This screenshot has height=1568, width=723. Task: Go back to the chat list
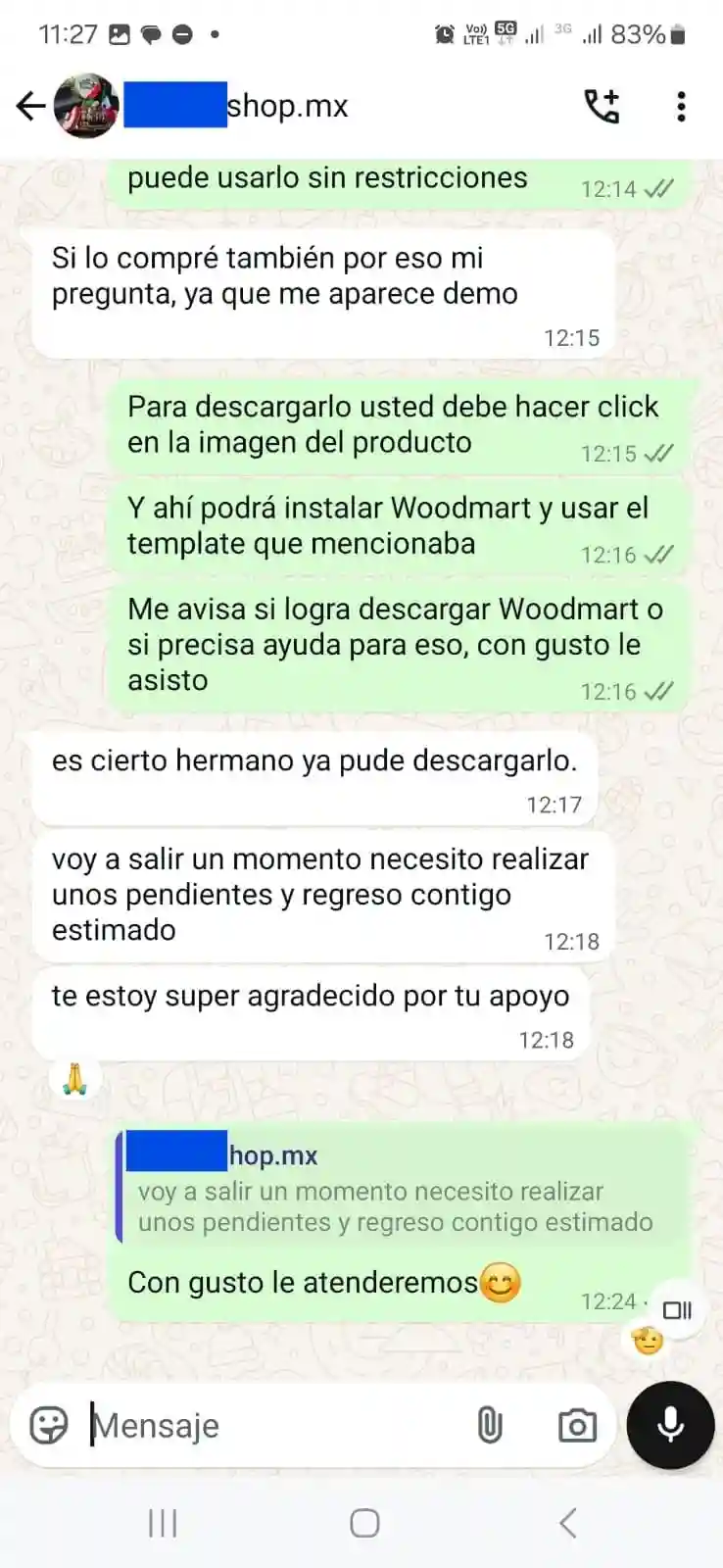[31, 106]
